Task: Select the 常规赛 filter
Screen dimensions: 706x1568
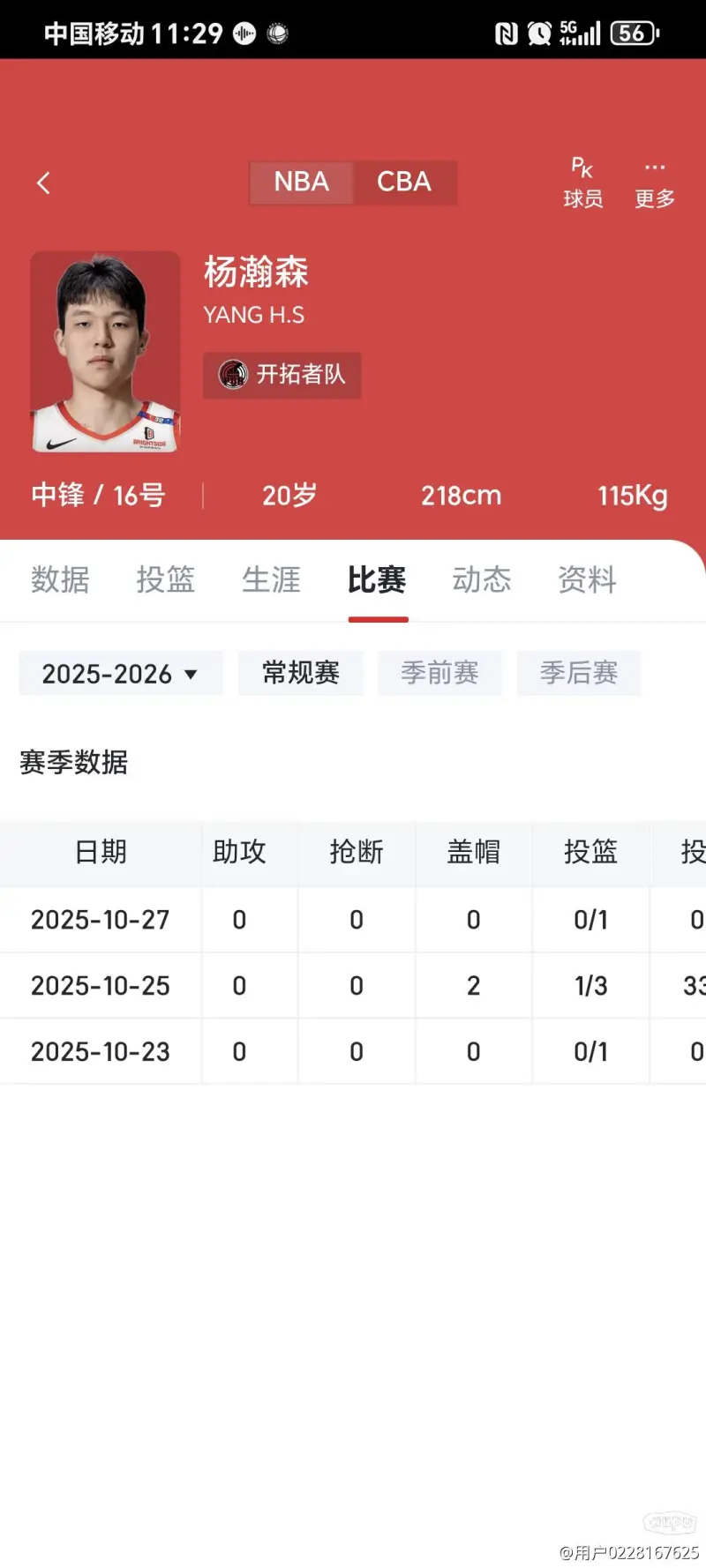Action: tap(301, 674)
